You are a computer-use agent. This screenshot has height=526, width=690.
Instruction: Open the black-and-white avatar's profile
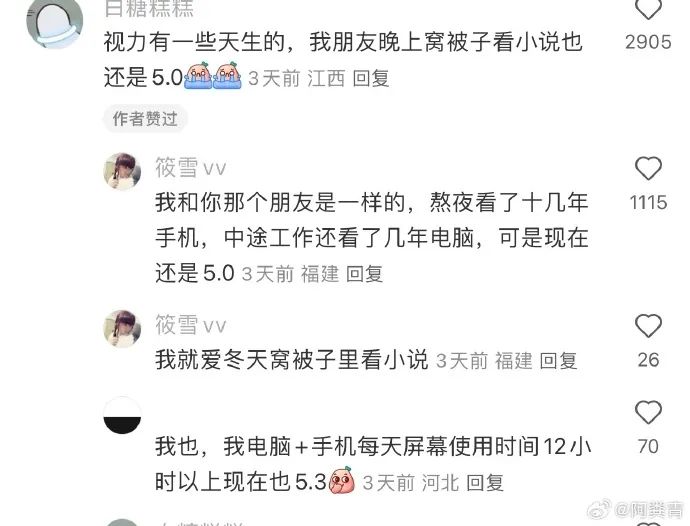coord(123,415)
